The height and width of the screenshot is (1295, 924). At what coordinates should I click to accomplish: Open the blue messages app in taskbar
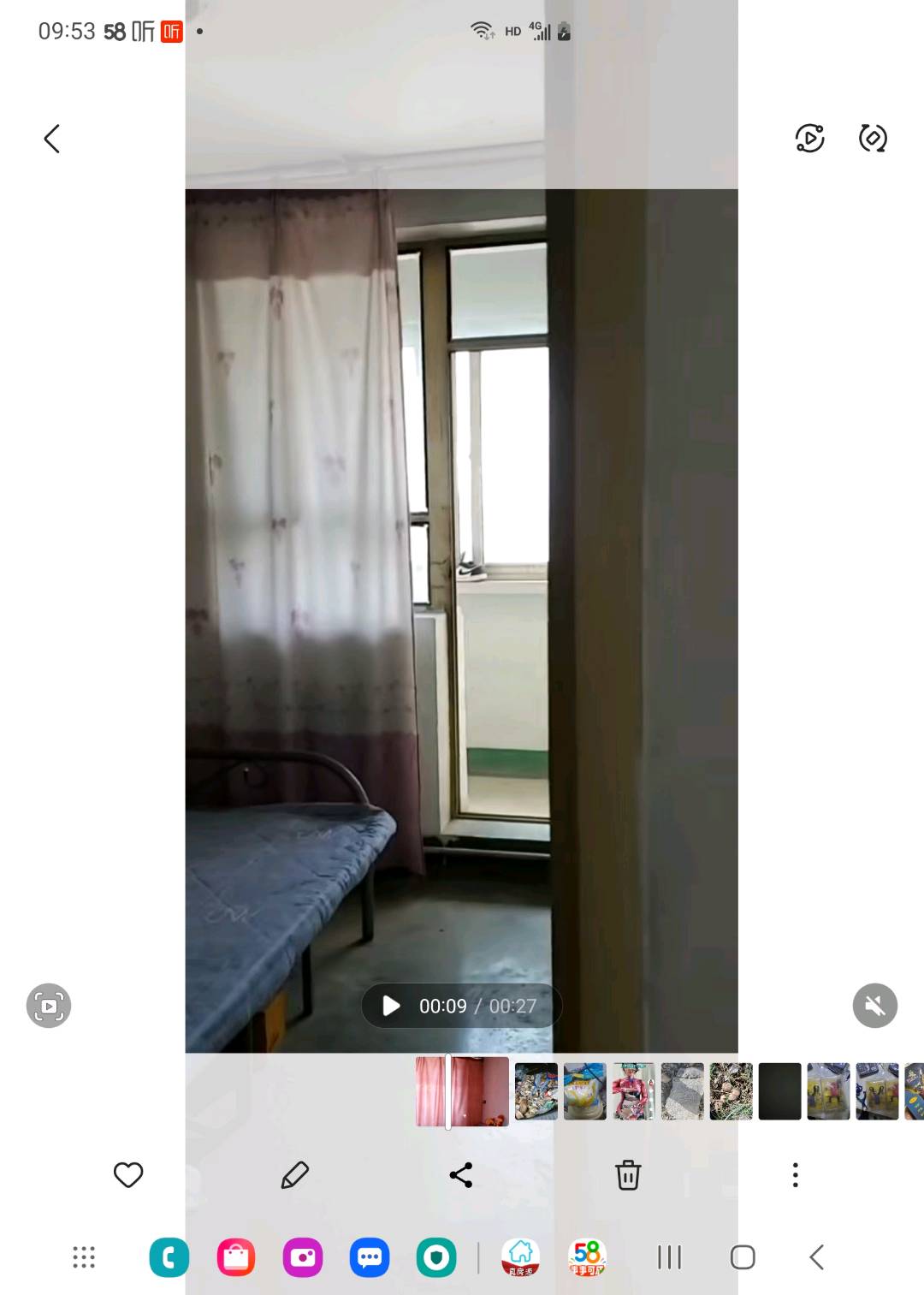coord(370,1257)
